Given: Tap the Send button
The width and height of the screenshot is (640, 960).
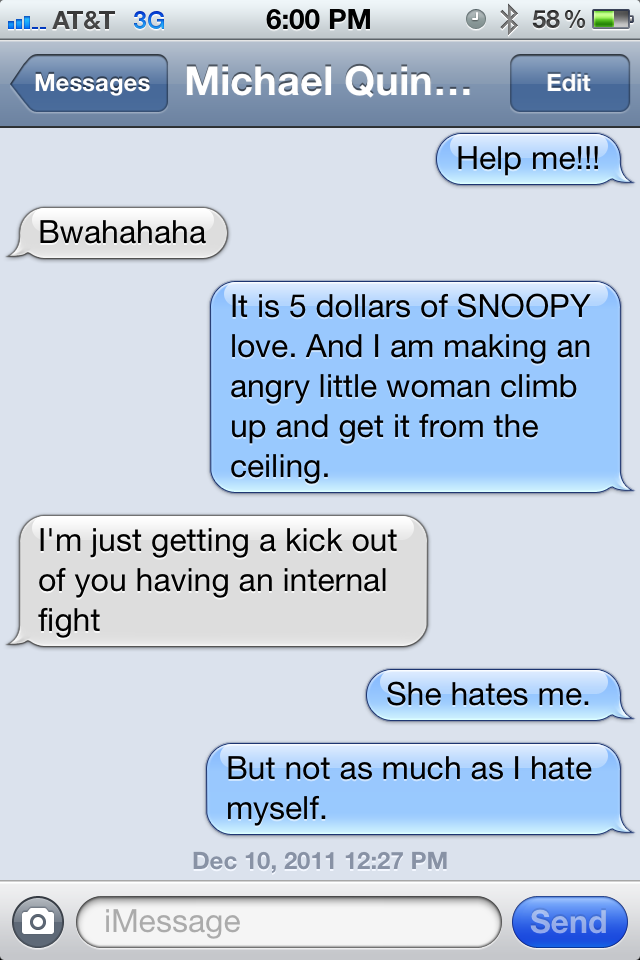Looking at the screenshot, I should click(x=568, y=921).
